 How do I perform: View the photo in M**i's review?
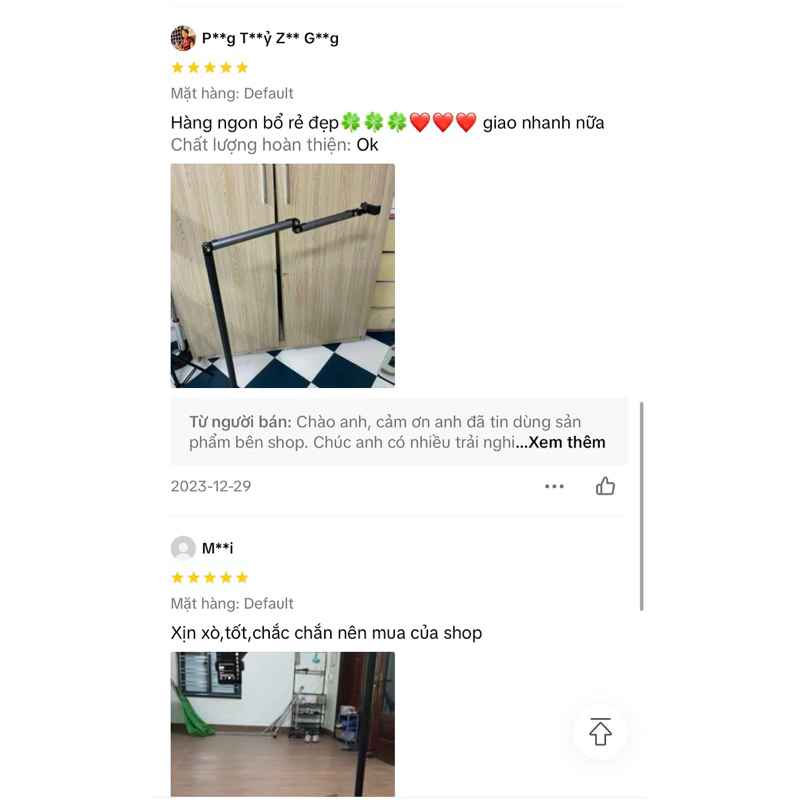point(282,724)
